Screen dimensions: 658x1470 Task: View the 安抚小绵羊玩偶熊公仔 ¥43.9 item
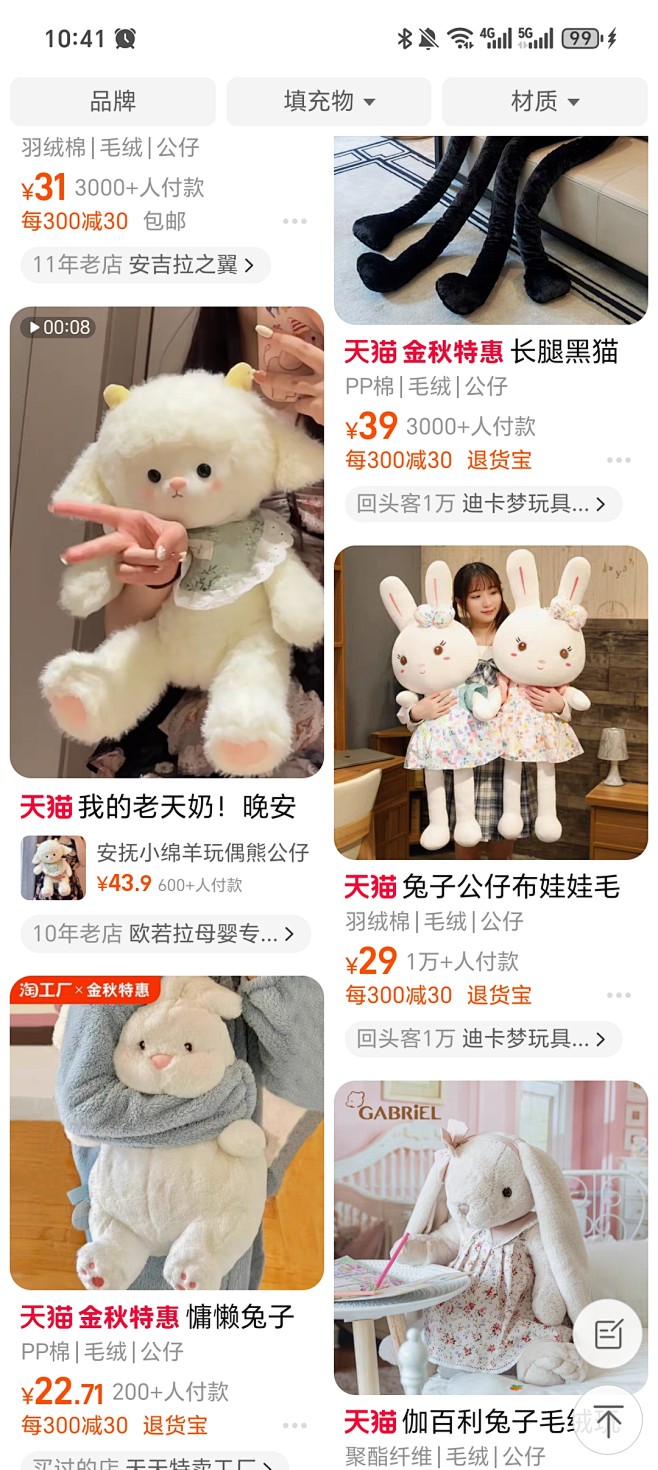click(167, 867)
